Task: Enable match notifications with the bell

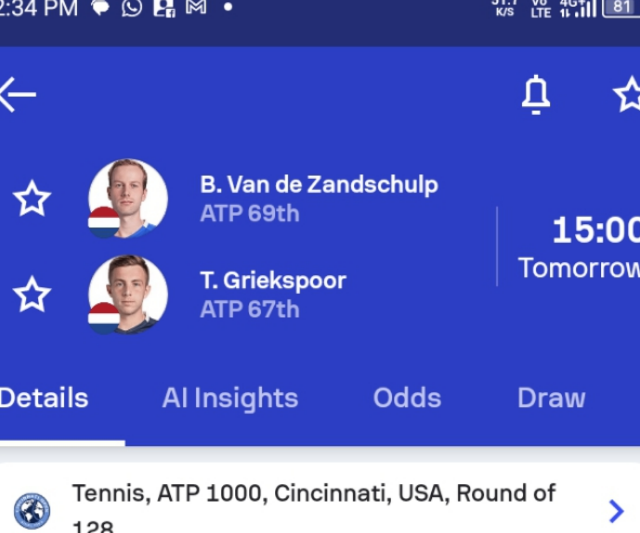Action: [x=536, y=95]
